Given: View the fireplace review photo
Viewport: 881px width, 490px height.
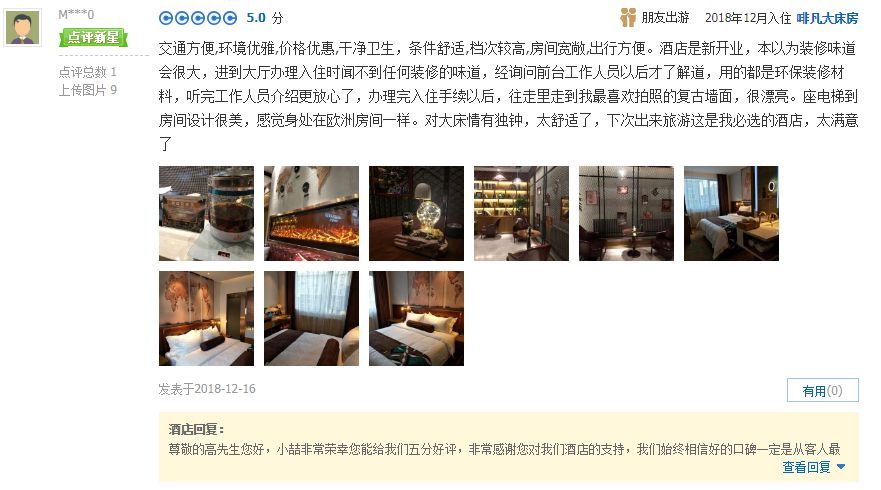Looking at the screenshot, I should point(311,213).
